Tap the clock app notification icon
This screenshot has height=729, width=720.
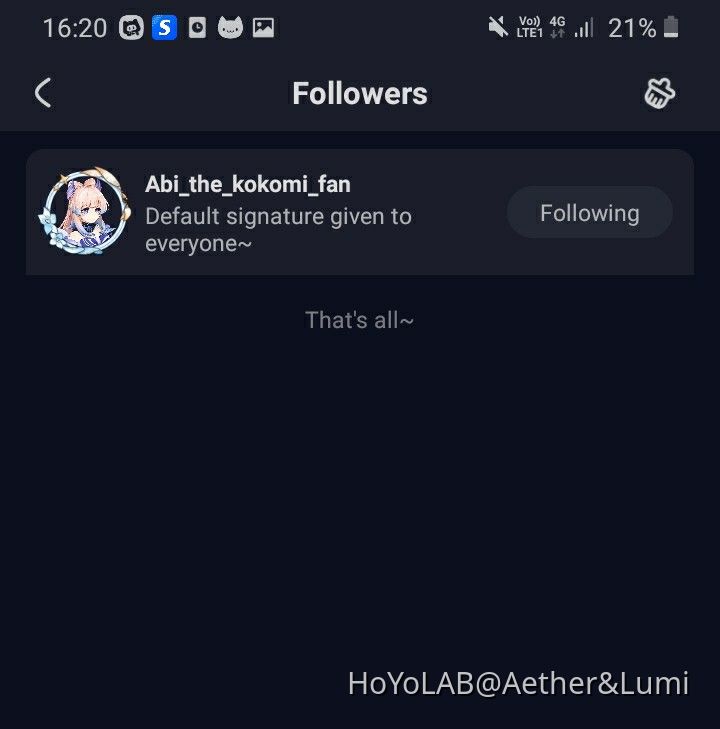point(196,27)
